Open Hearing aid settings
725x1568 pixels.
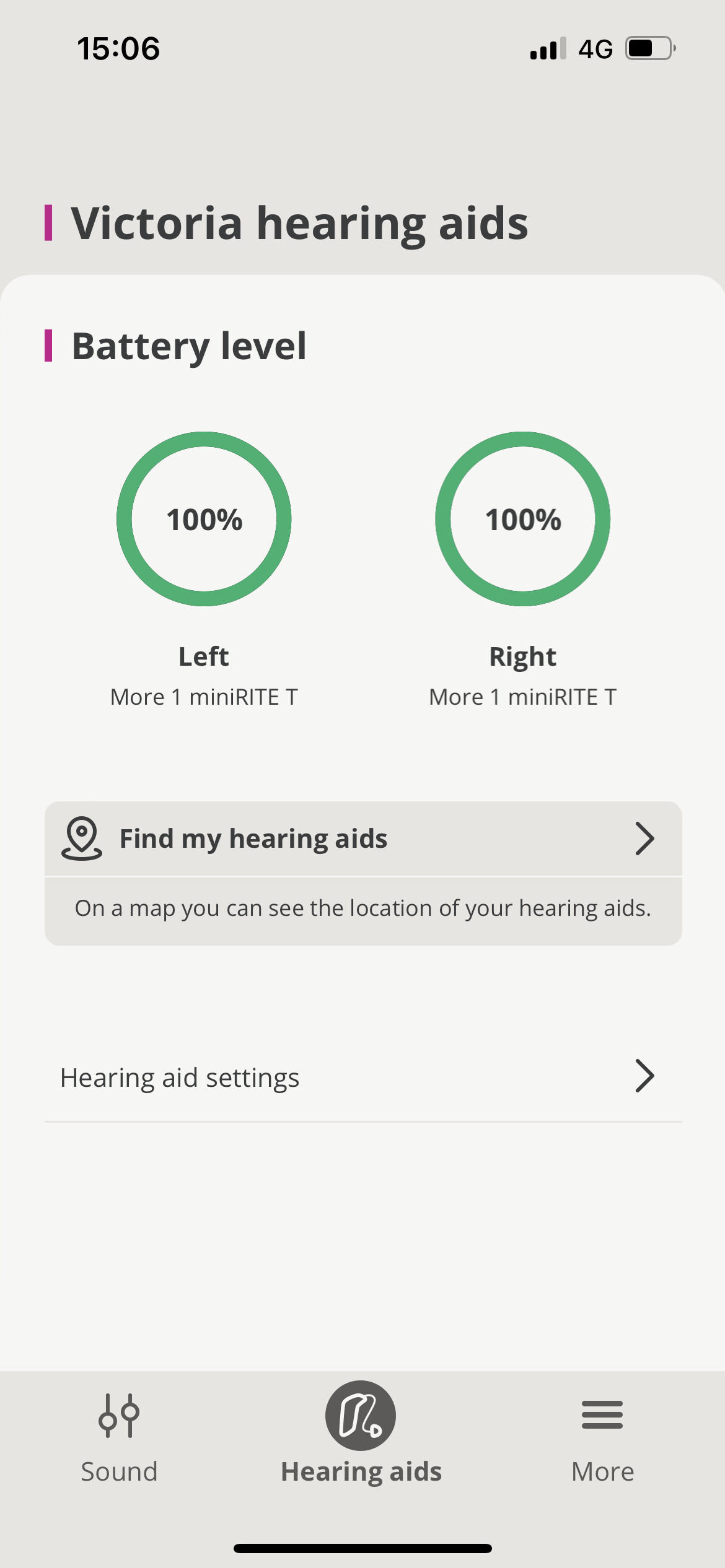tap(362, 1078)
